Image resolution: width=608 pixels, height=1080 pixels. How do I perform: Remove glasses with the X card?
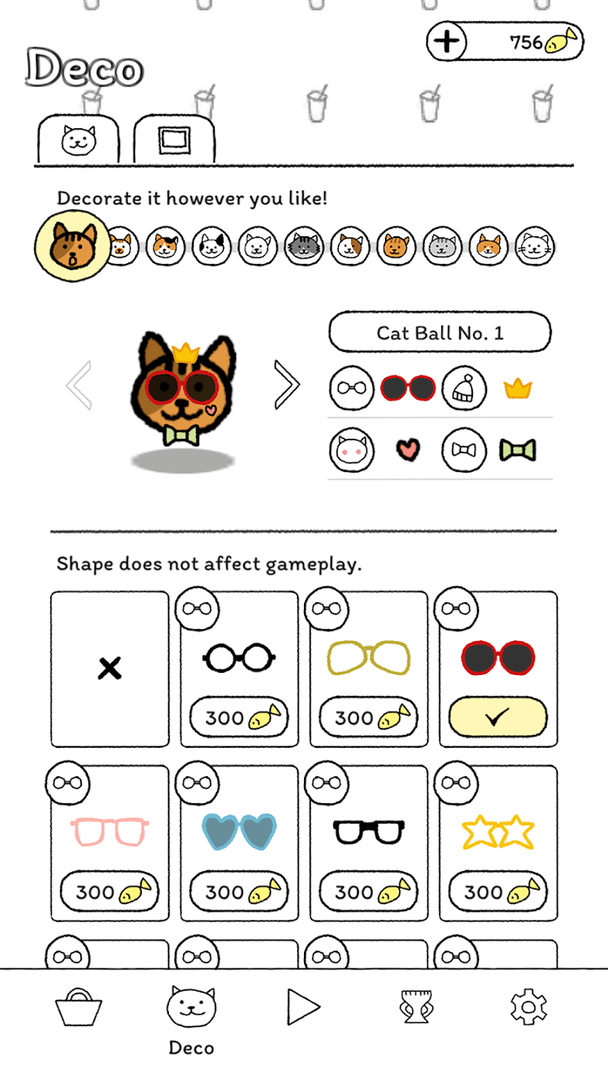110,669
